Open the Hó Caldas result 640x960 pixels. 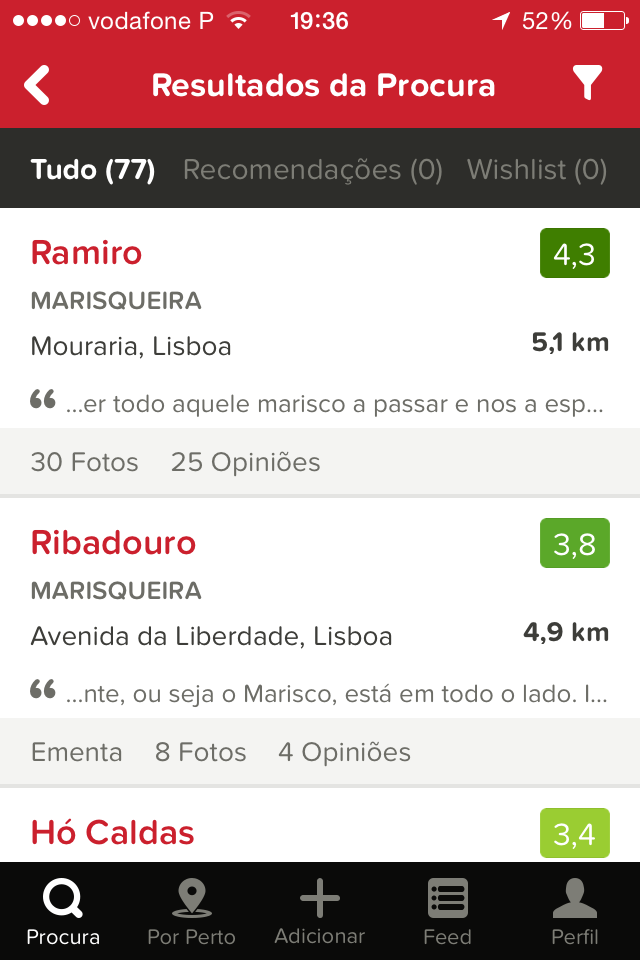click(x=112, y=832)
